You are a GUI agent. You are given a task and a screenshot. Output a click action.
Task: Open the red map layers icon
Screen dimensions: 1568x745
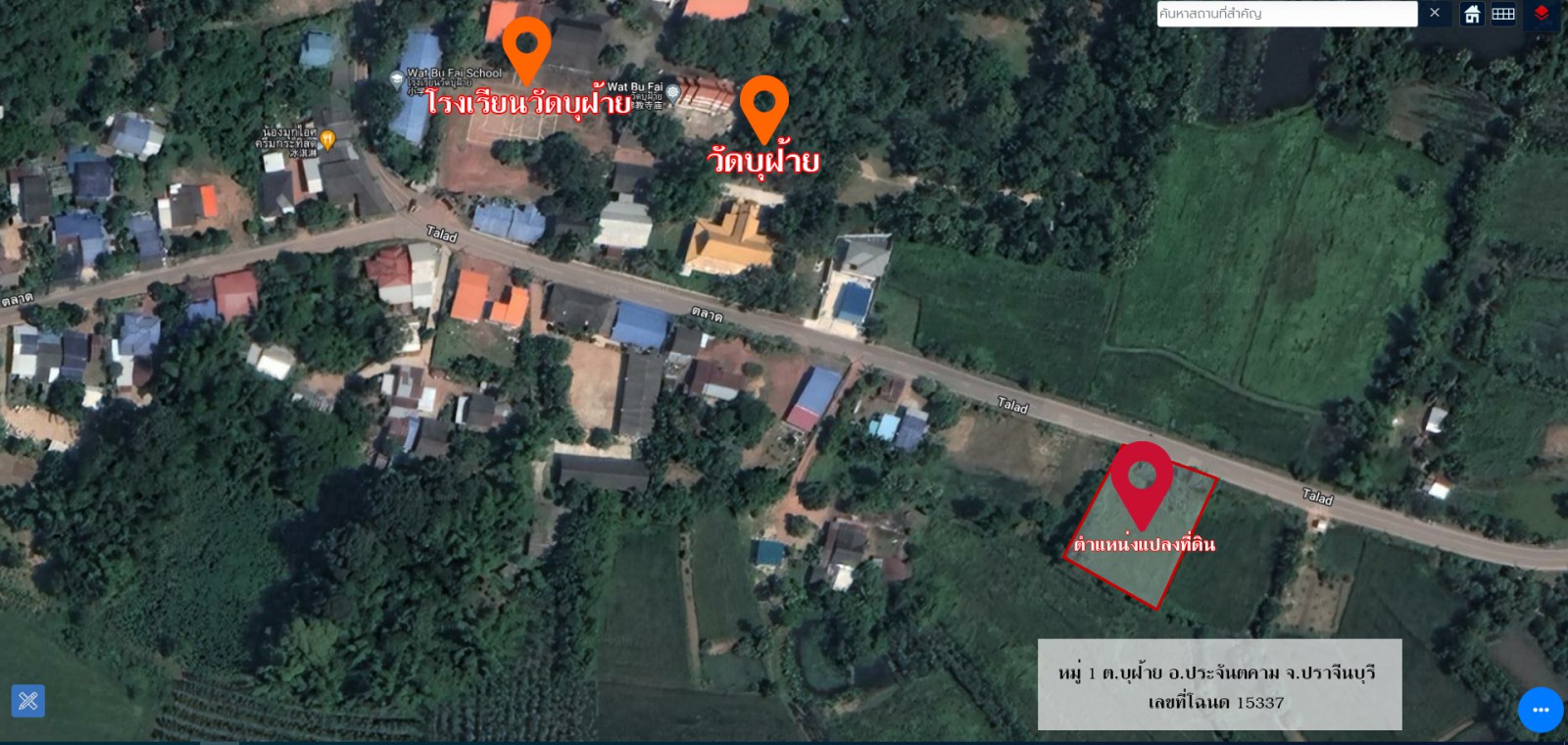1542,14
